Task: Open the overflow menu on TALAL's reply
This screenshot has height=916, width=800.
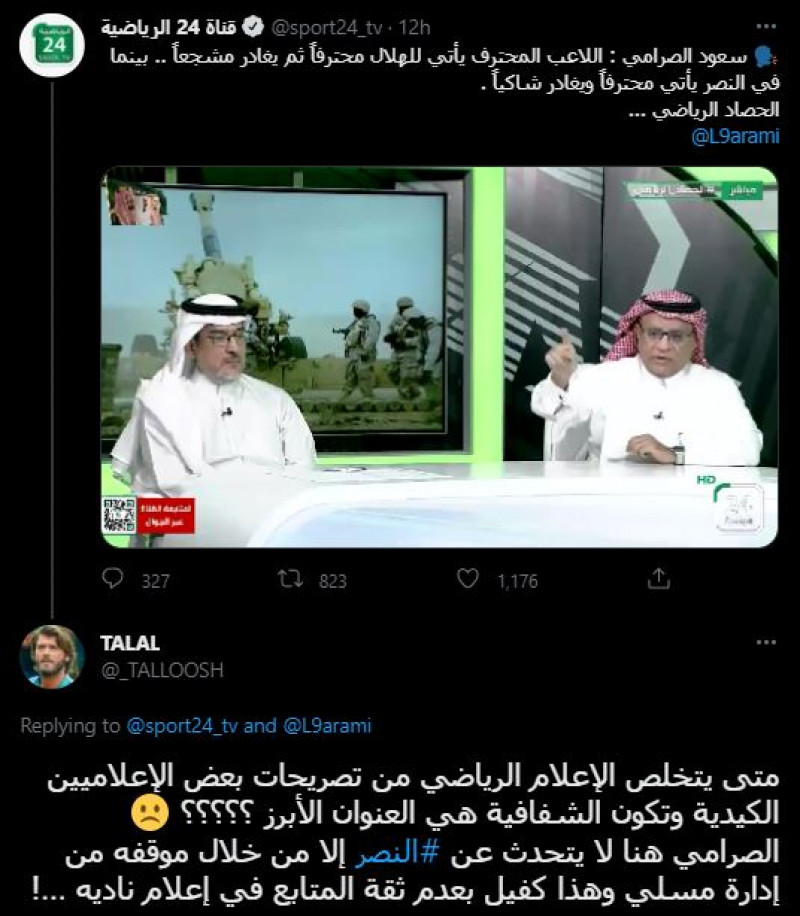Action: click(765, 643)
